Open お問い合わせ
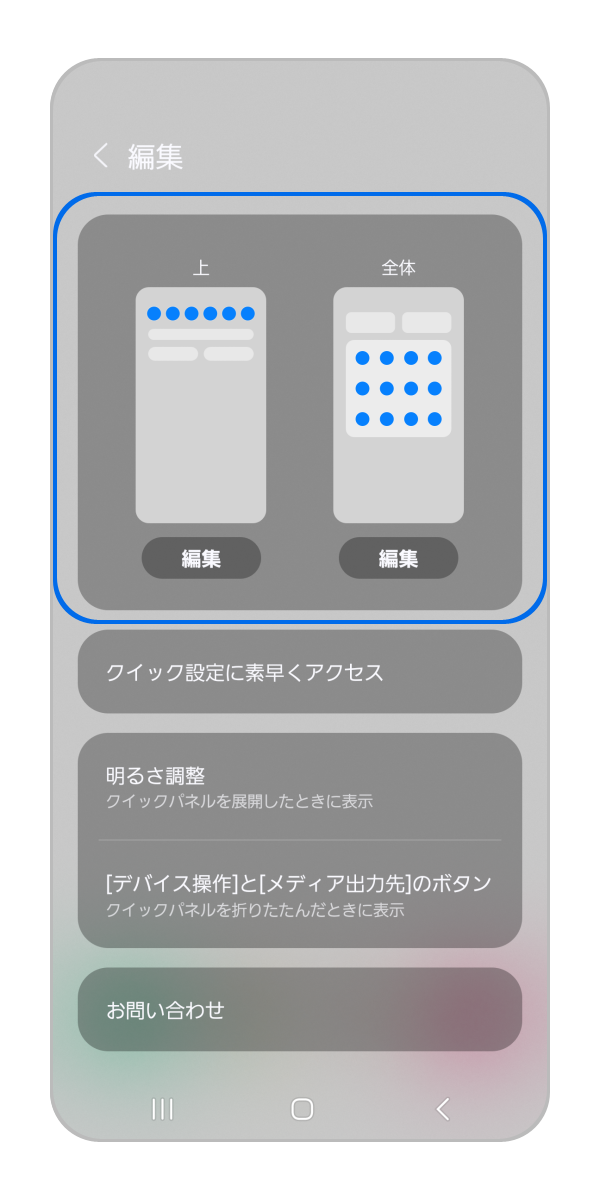This screenshot has width=600, height=1200. 300,1010
